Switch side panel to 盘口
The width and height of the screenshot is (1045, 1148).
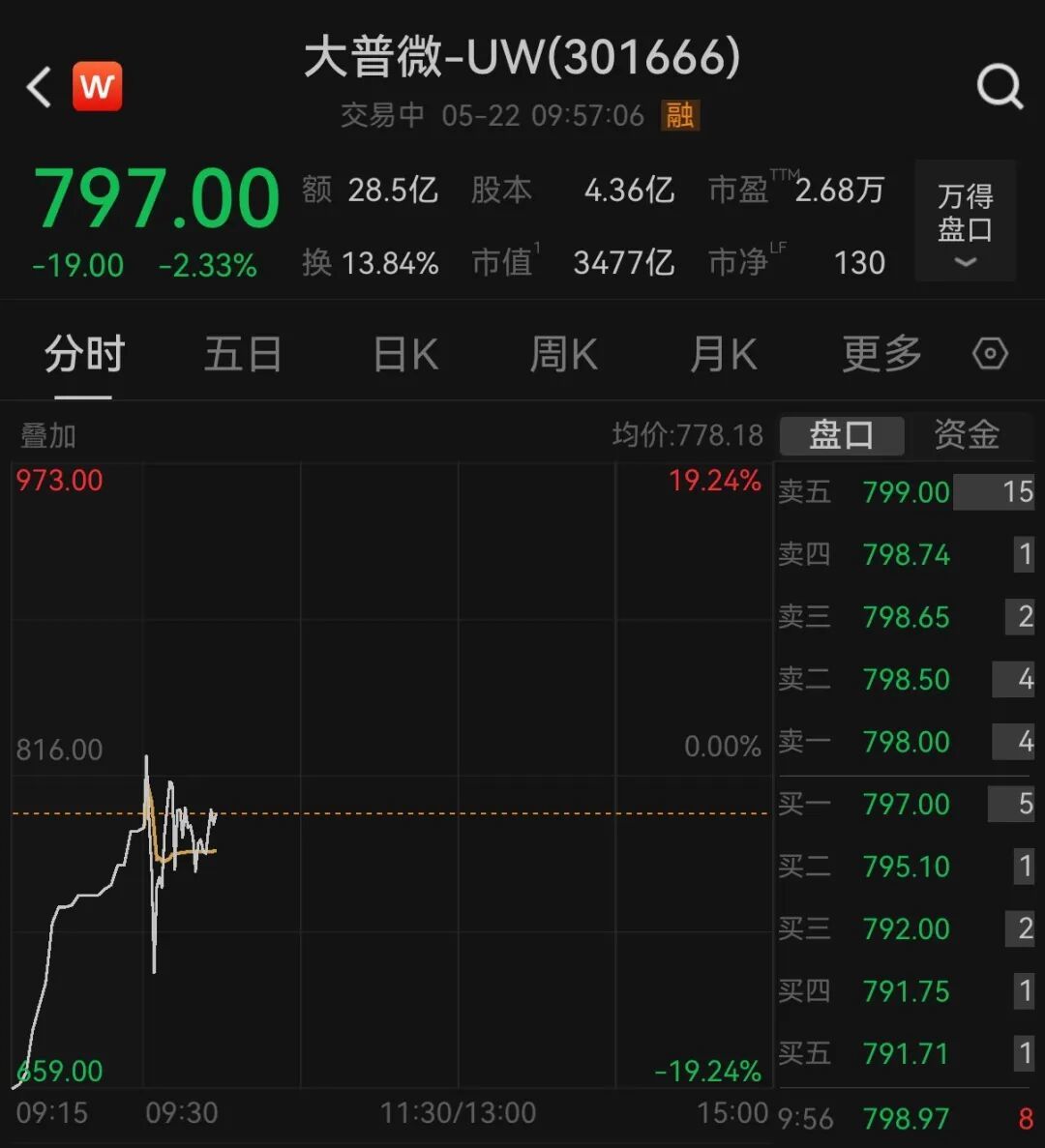click(x=842, y=435)
